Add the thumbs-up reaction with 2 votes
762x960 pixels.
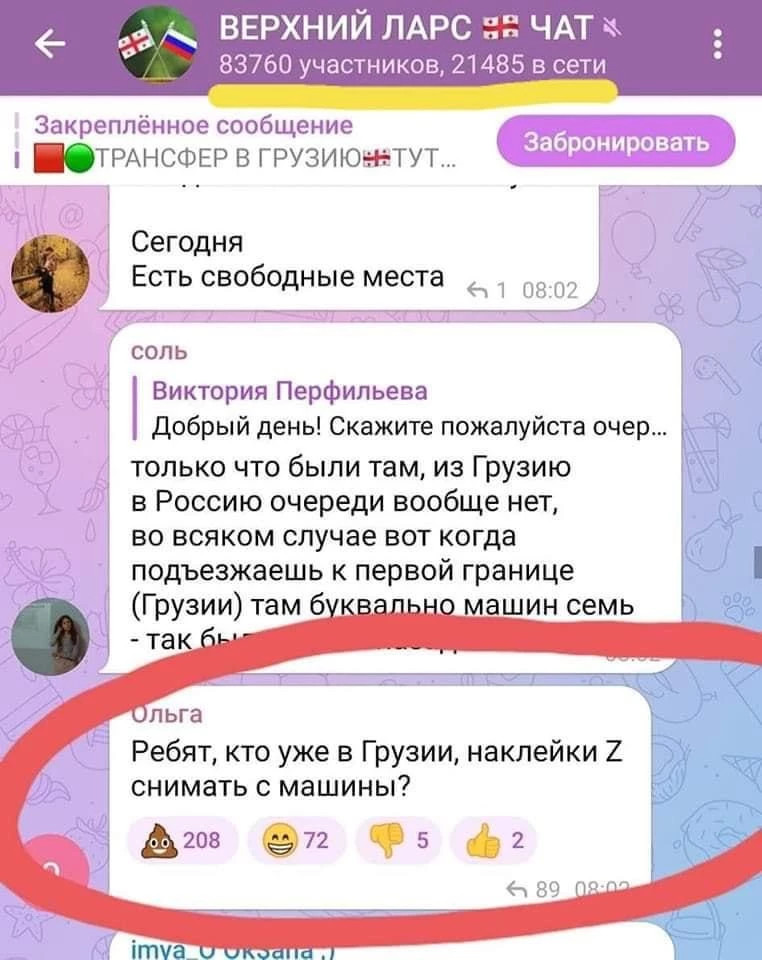[494, 840]
